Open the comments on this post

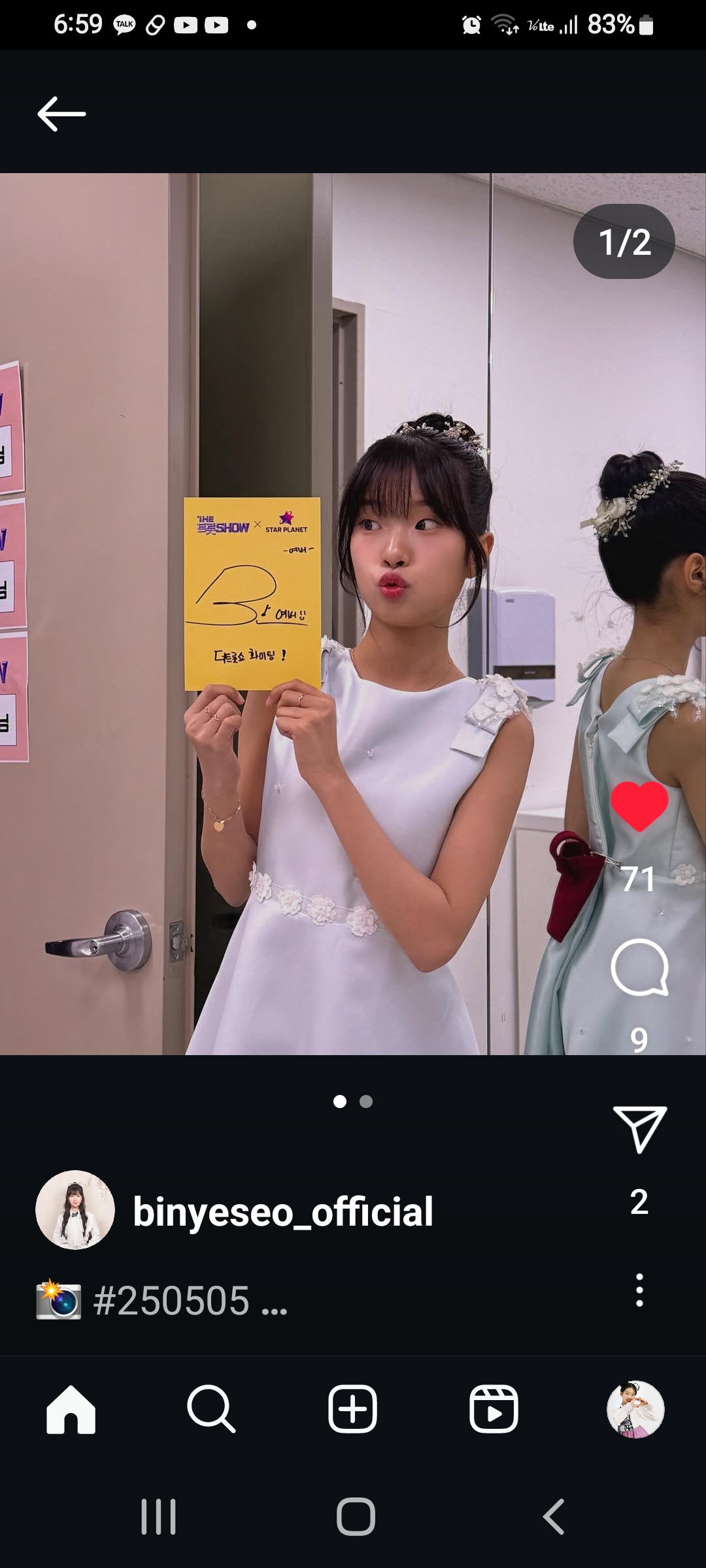click(x=639, y=968)
